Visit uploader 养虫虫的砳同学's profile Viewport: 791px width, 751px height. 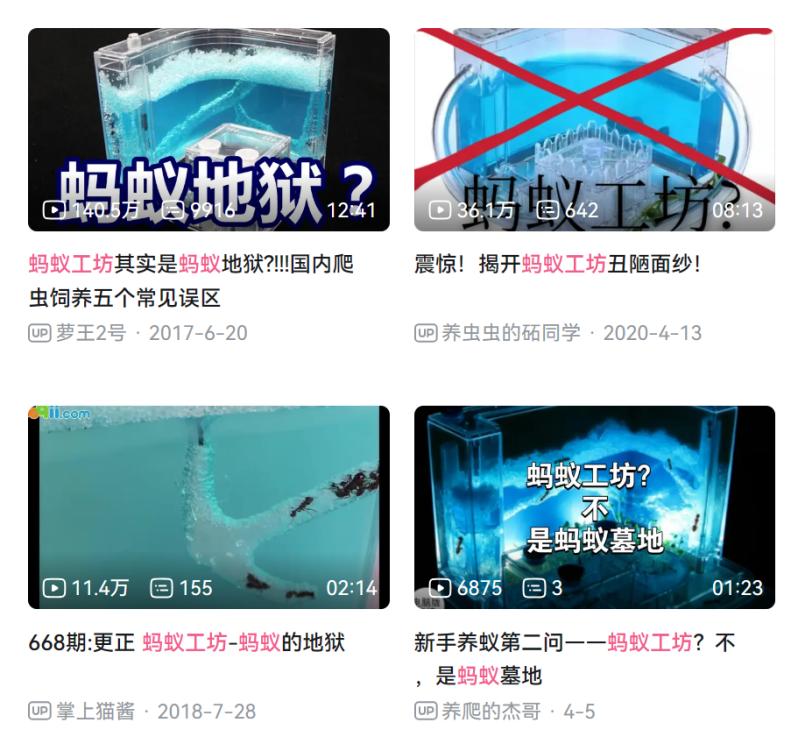point(510,333)
